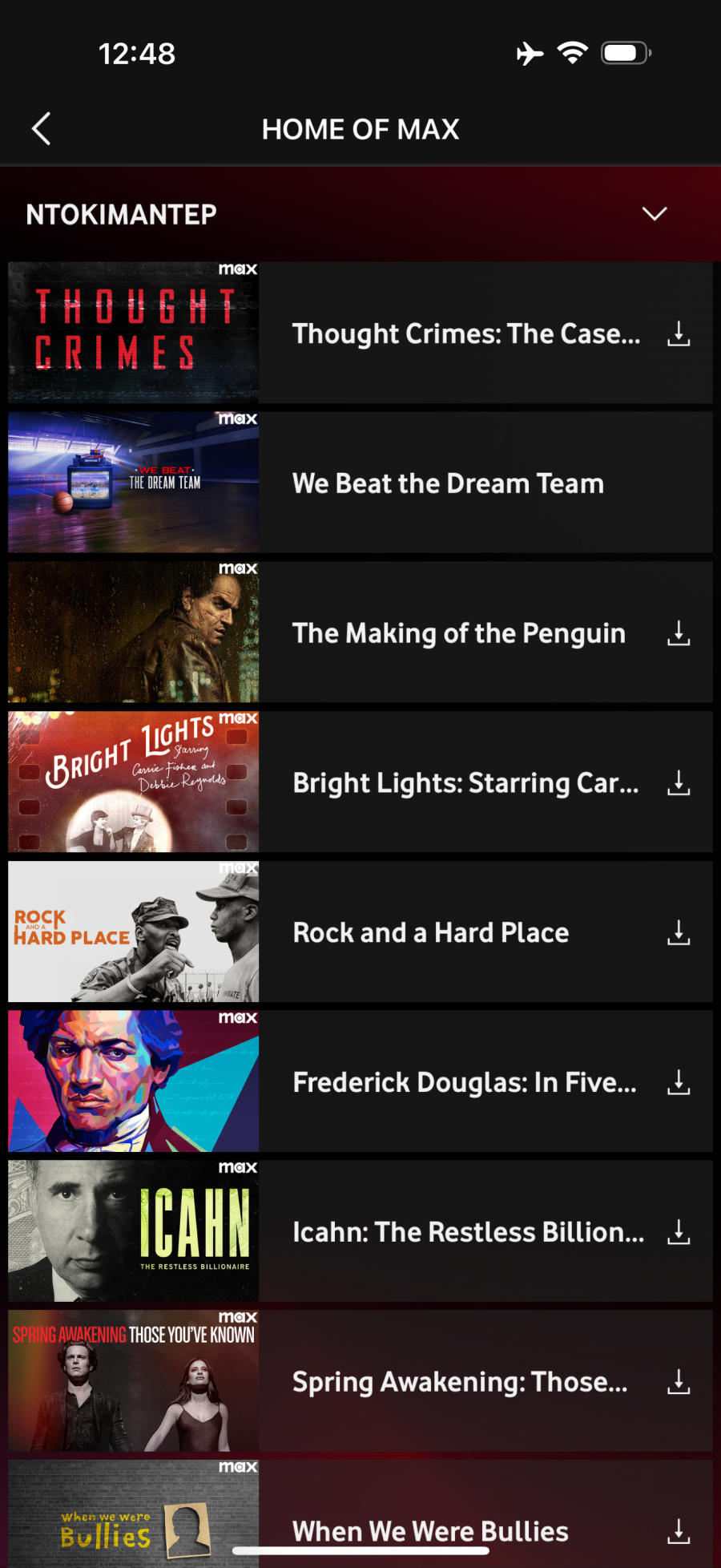721x1568 pixels.
Task: Download the Spring Awakening documentary
Action: click(679, 1382)
